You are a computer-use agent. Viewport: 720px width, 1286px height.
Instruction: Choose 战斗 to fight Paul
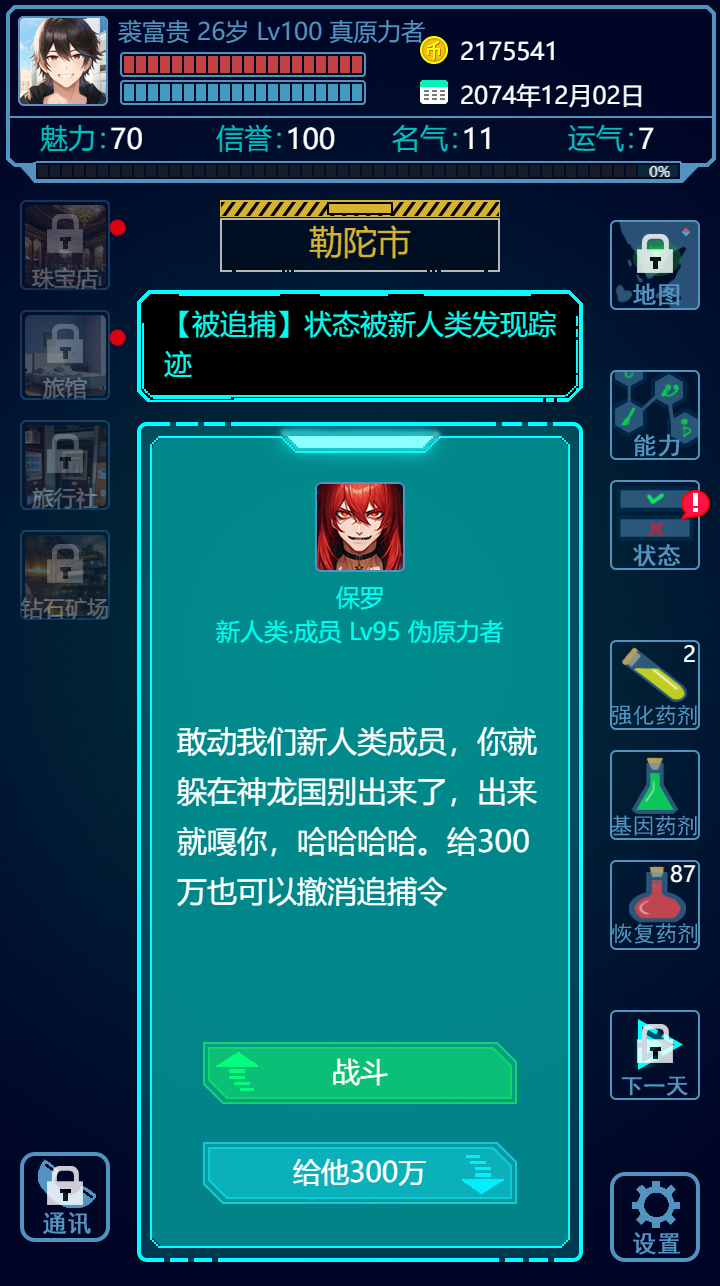(x=359, y=1073)
